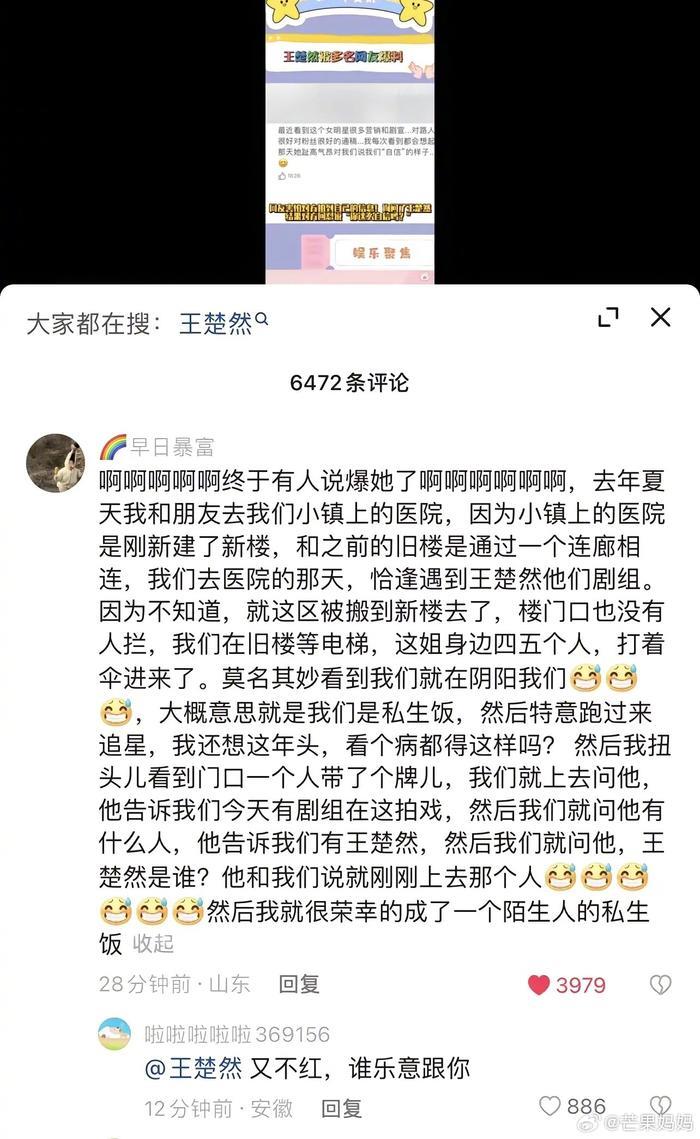Collapse the long comment with 收起
This screenshot has height=1139, width=700.
click(153, 943)
